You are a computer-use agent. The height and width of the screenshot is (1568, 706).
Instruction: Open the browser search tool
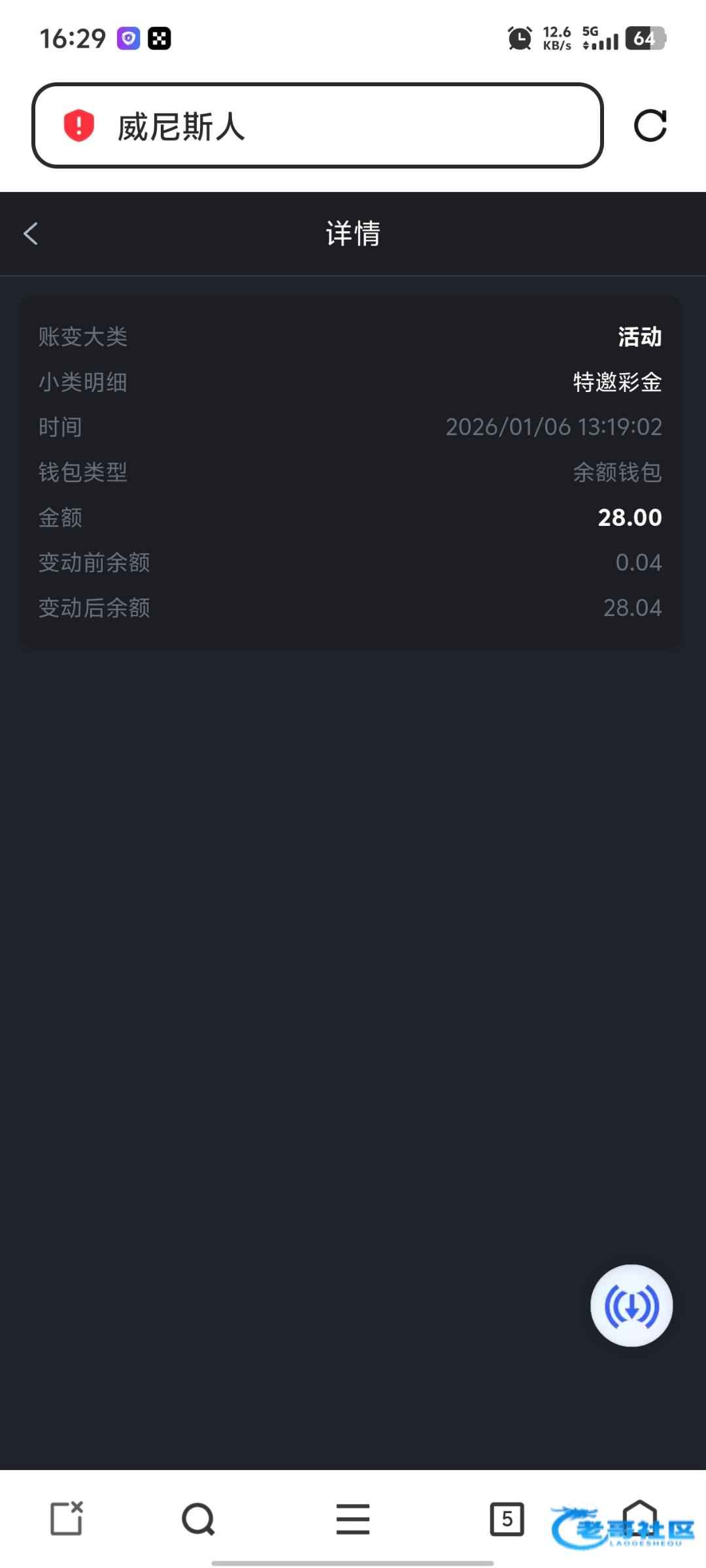coord(198,1519)
